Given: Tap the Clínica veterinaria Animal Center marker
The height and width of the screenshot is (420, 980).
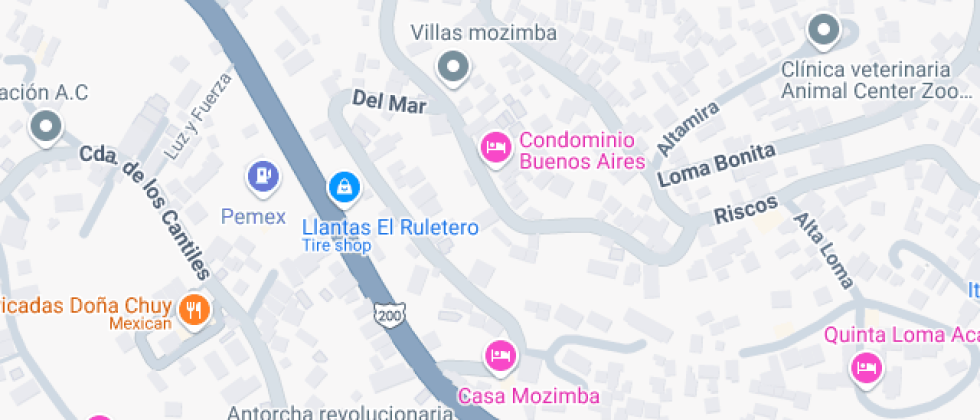Looking at the screenshot, I should click(824, 30).
